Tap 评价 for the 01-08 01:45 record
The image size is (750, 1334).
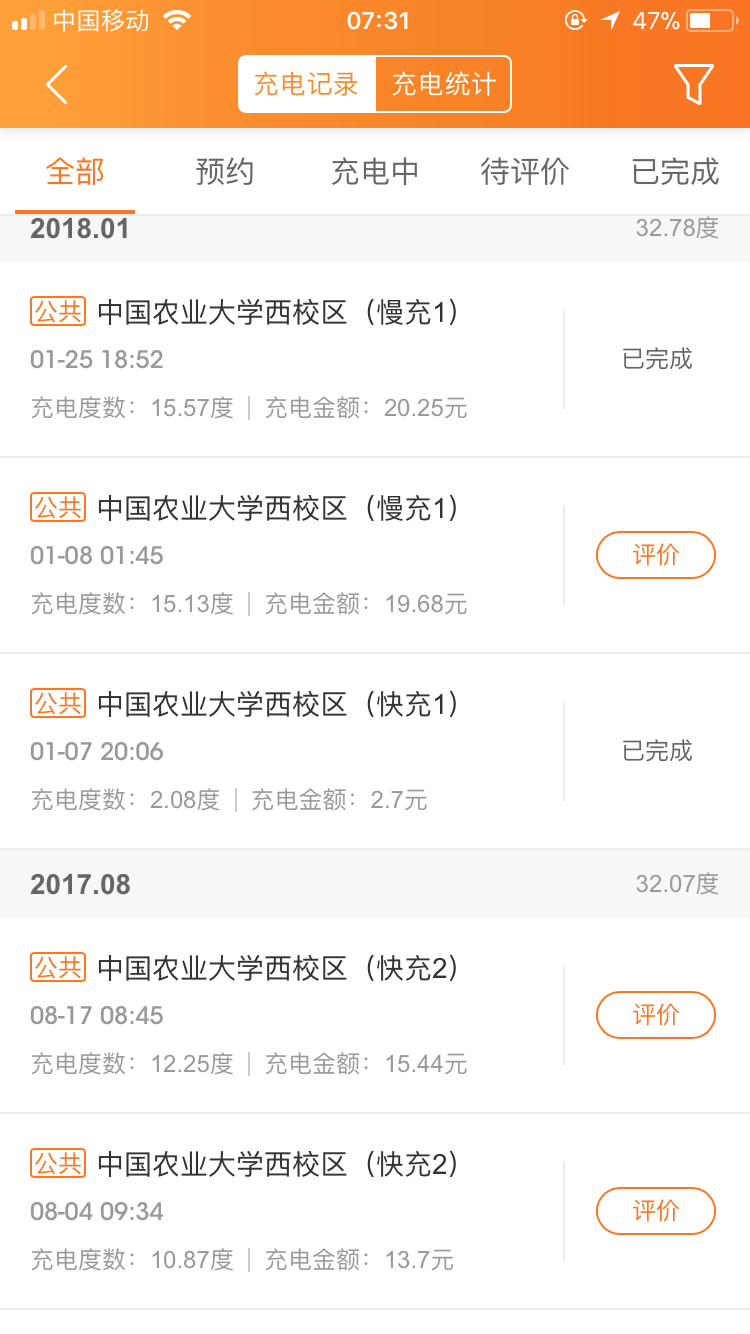(656, 555)
